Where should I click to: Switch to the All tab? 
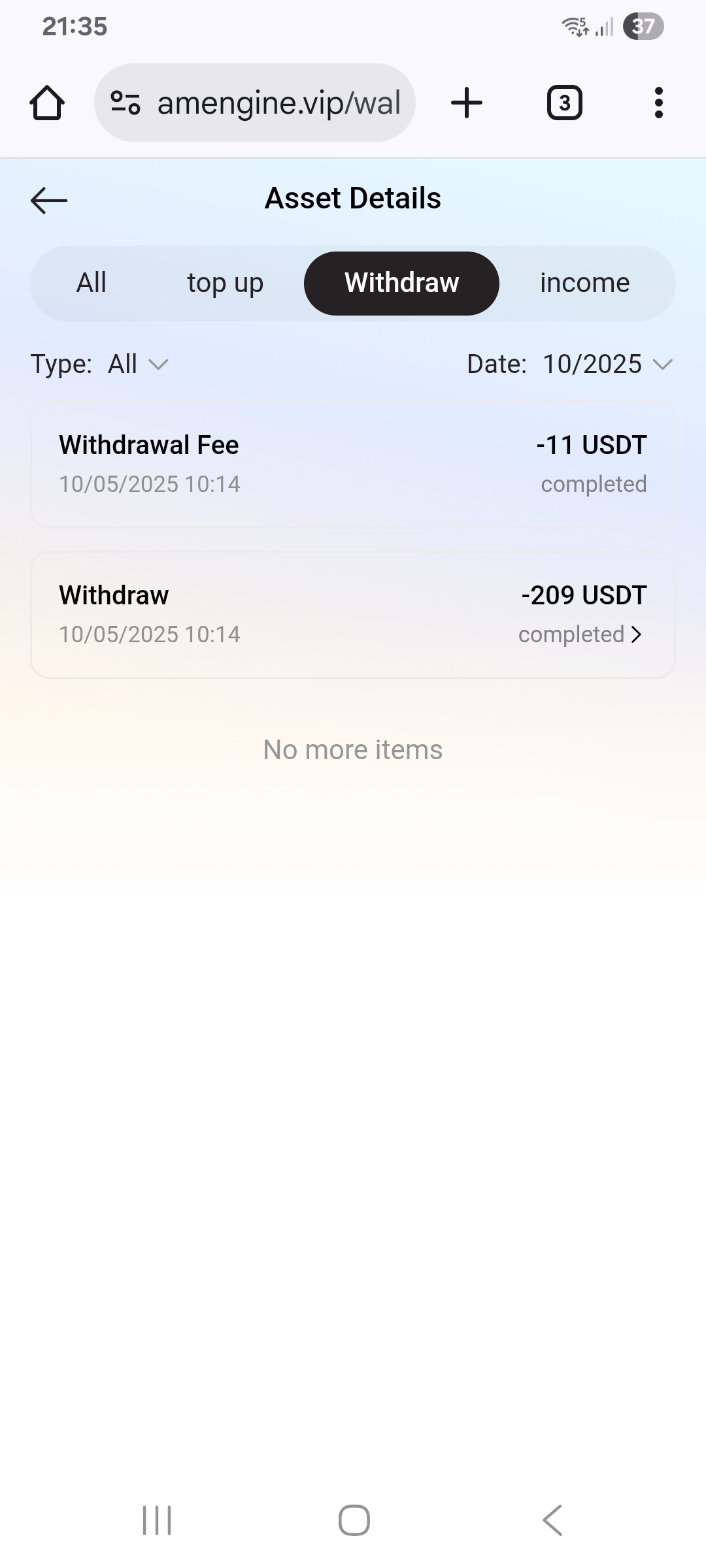[92, 284]
